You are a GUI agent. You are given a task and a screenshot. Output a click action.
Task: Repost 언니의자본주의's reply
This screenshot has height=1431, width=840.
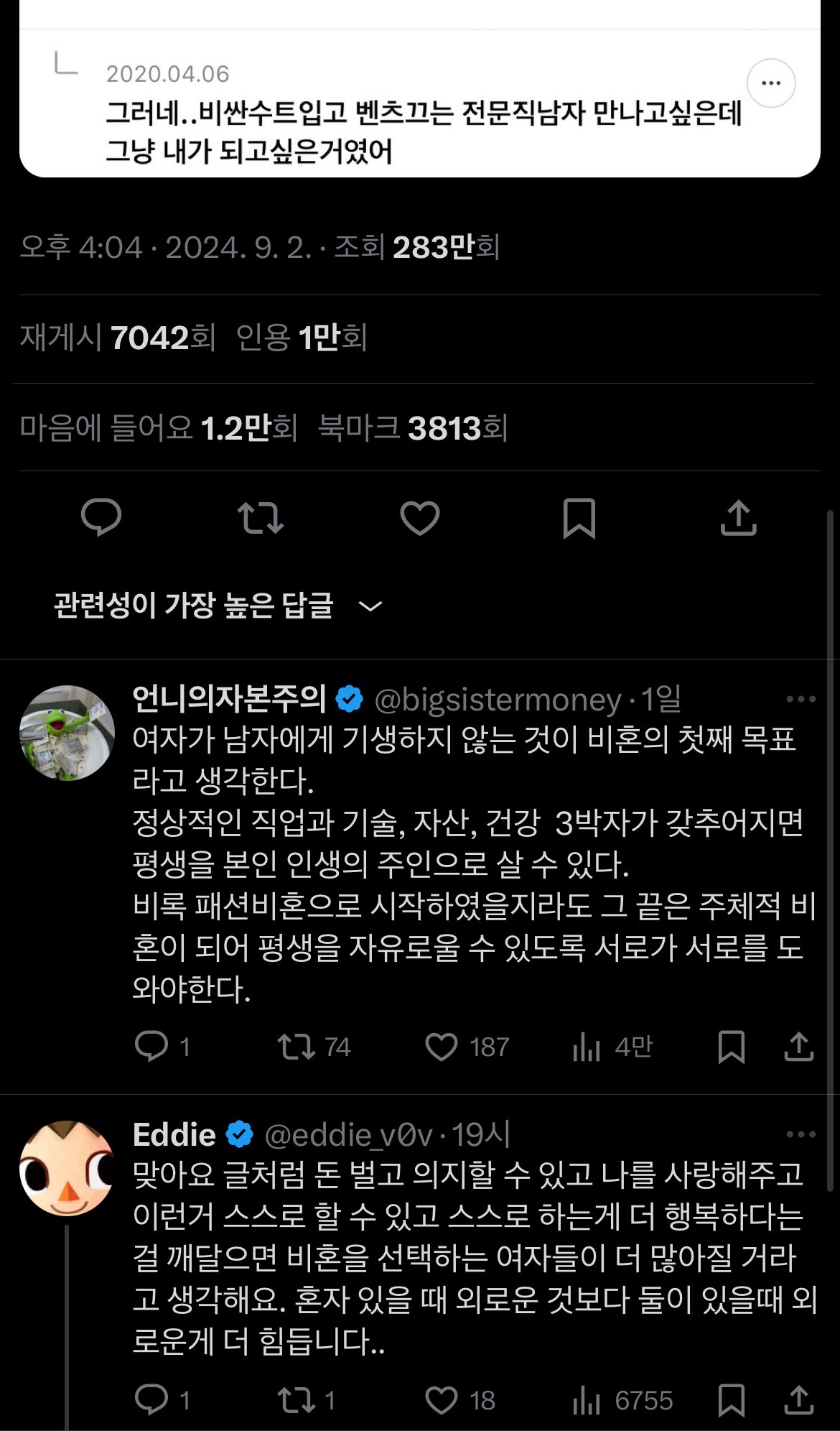click(297, 1047)
